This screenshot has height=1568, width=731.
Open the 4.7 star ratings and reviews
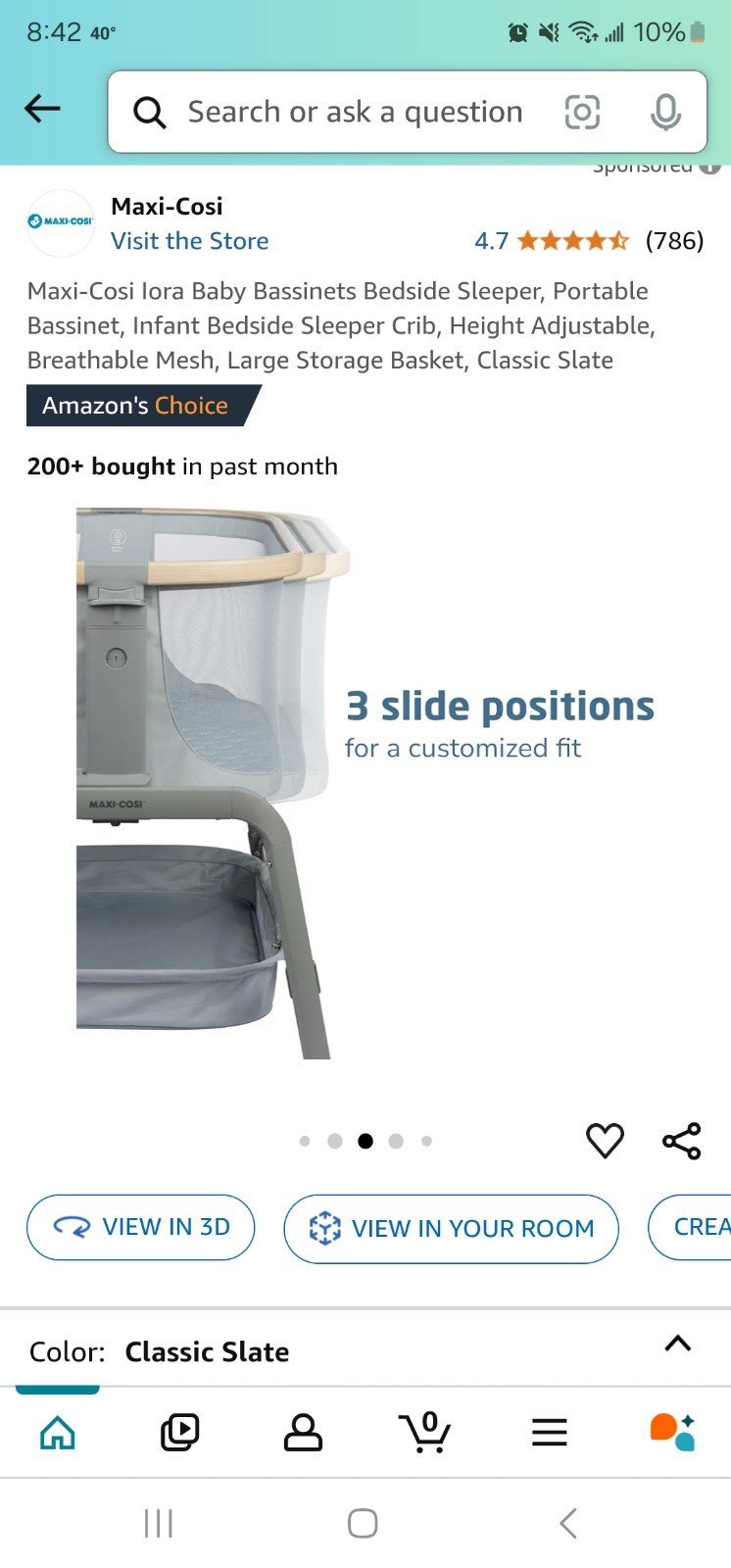tap(589, 241)
